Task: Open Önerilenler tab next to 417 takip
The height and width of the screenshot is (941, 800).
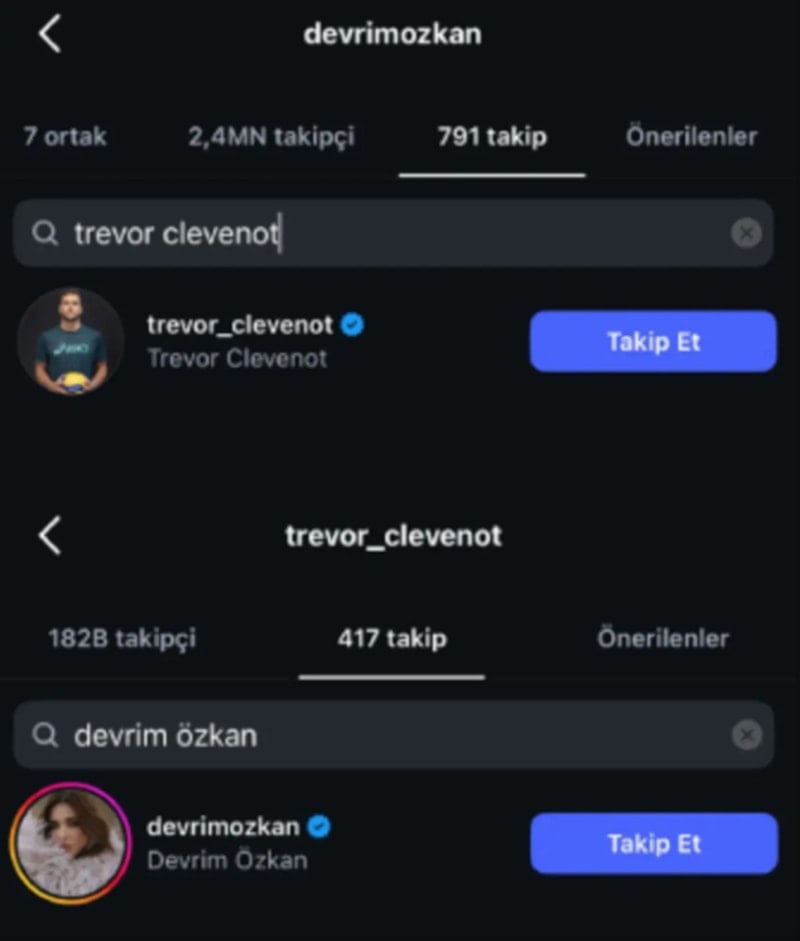Action: pos(662,638)
